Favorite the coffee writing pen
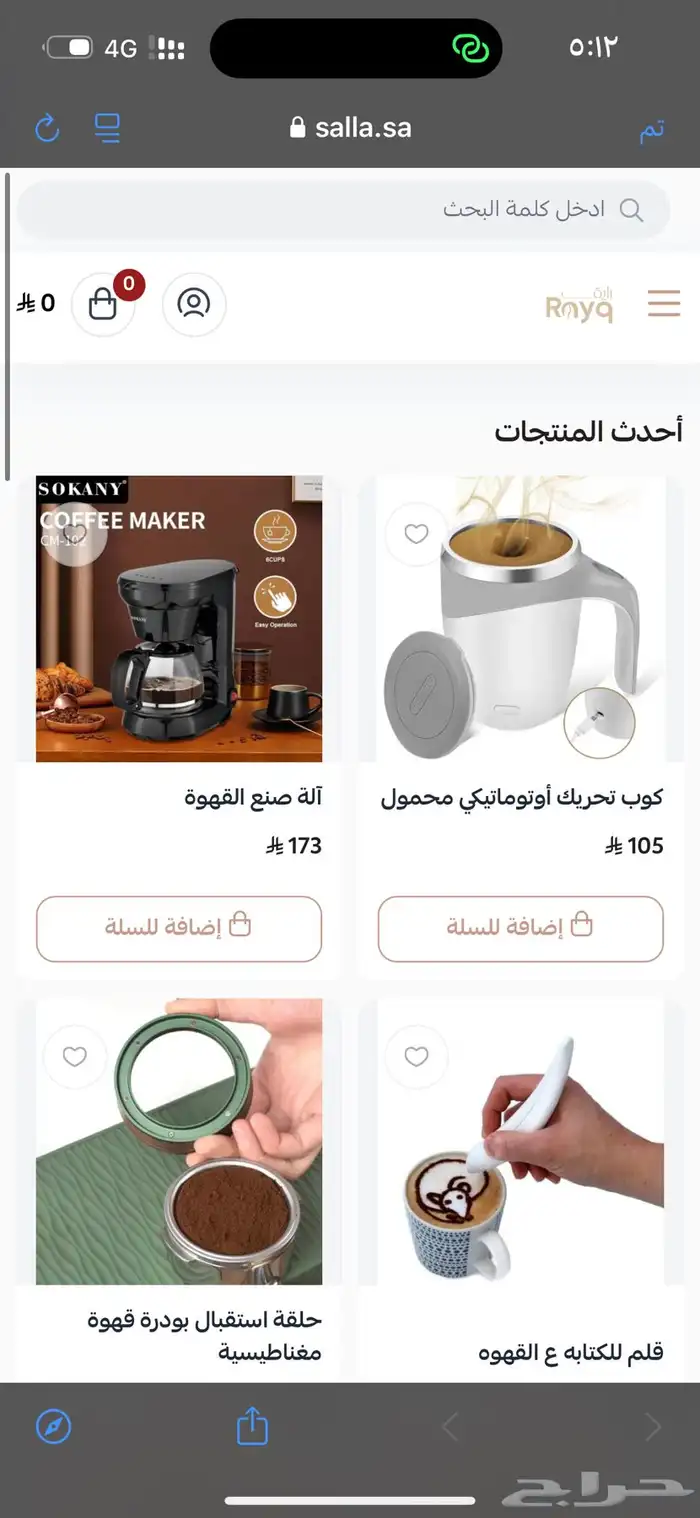The height and width of the screenshot is (1518, 700). click(416, 1056)
